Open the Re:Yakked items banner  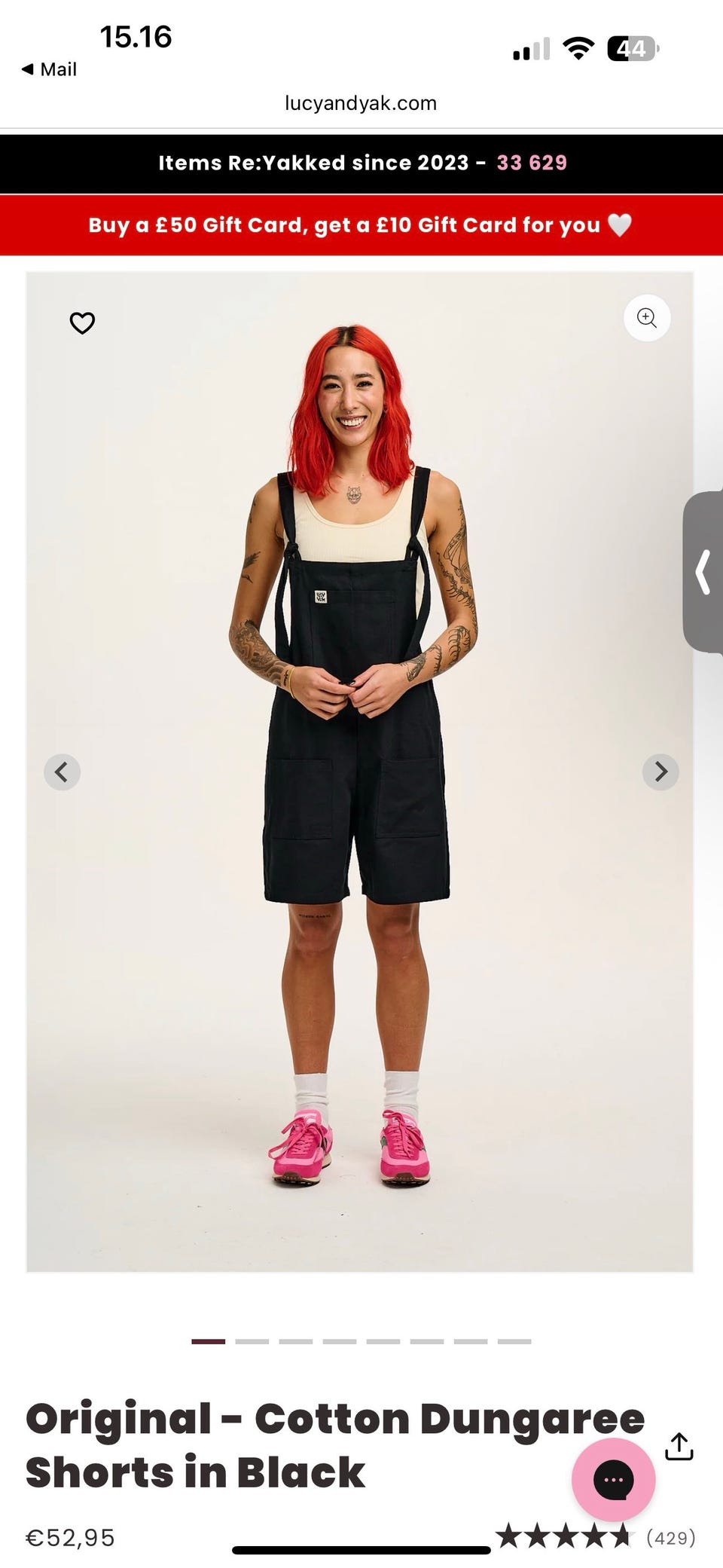pyautogui.click(x=361, y=163)
